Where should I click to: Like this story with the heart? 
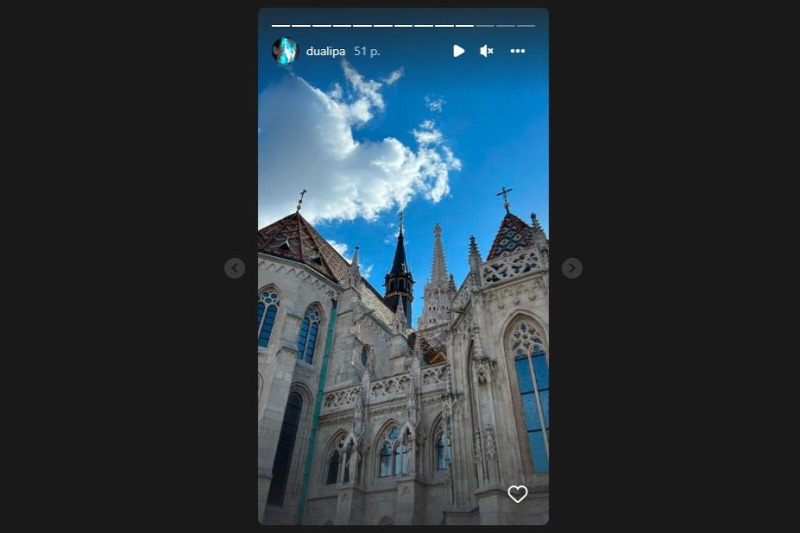pos(517,493)
